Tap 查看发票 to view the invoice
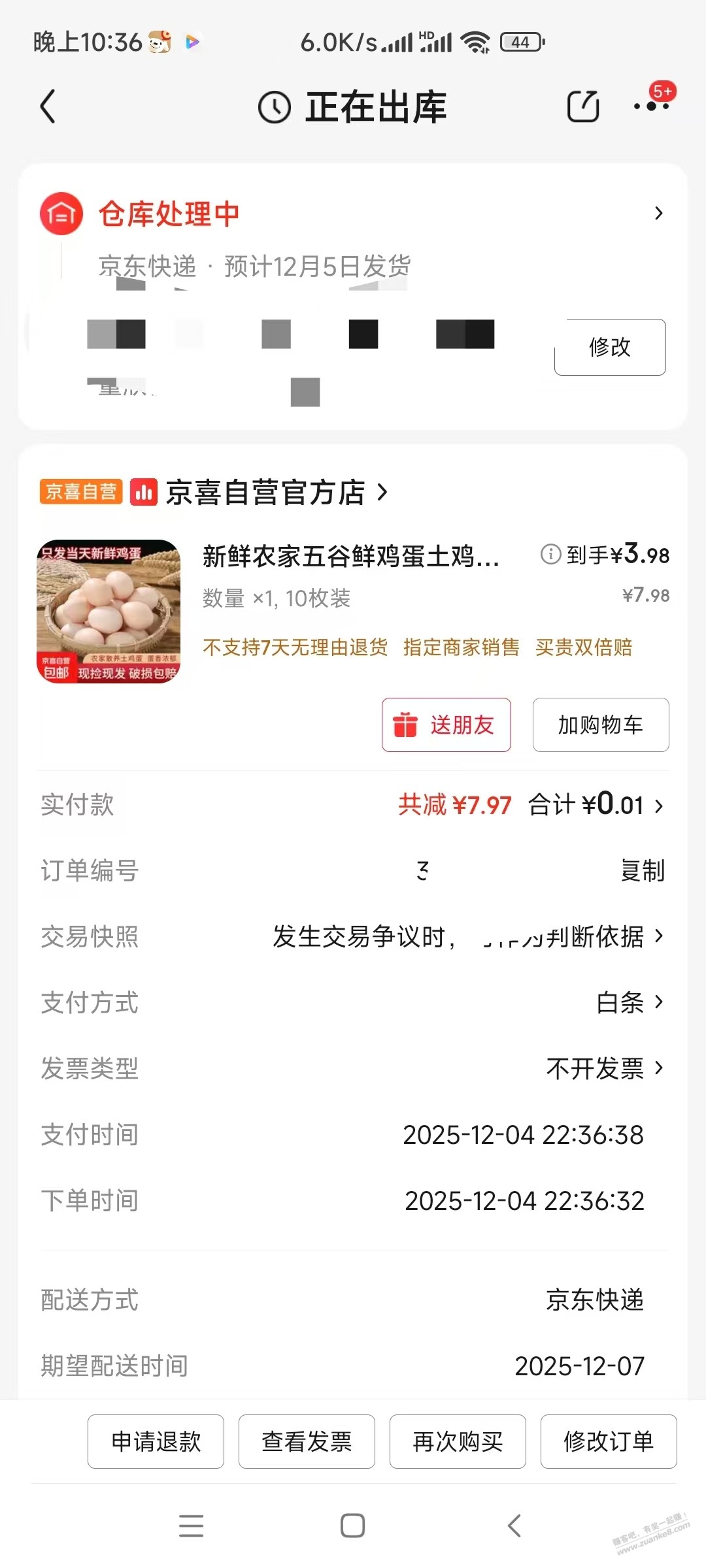The image size is (706, 1568). (x=307, y=1441)
